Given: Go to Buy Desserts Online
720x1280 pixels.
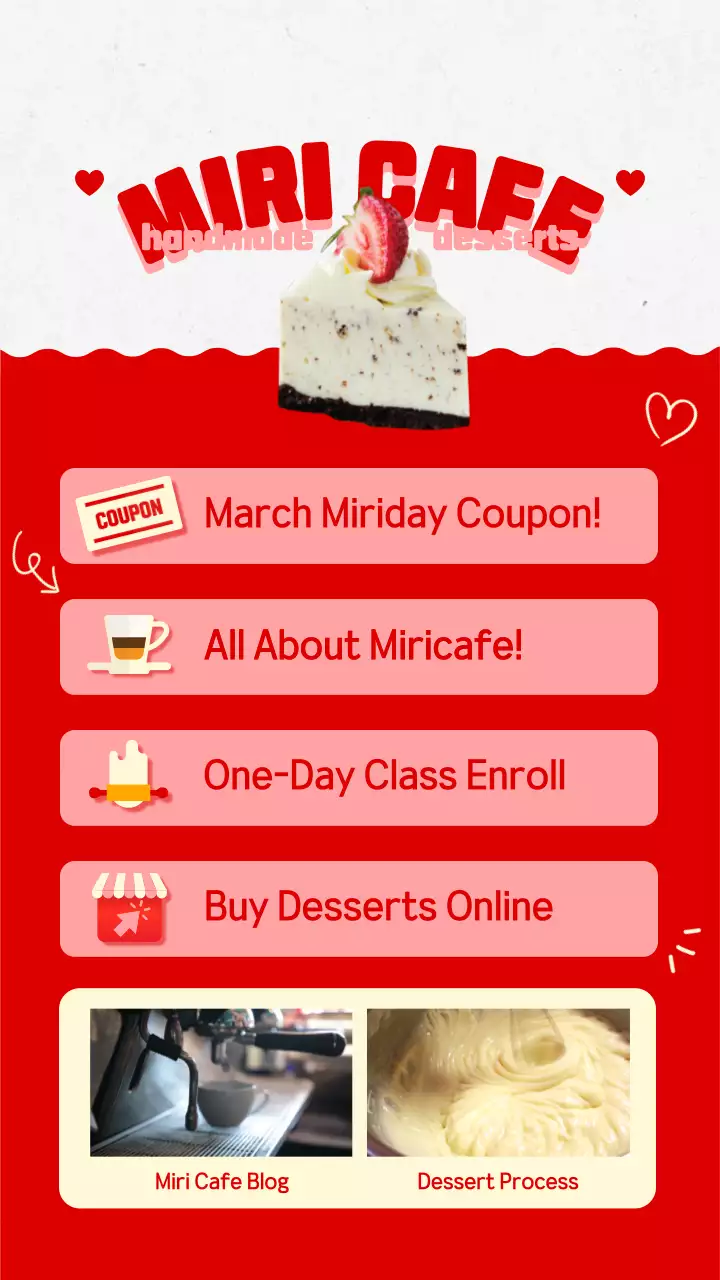Looking at the screenshot, I should coord(359,909).
